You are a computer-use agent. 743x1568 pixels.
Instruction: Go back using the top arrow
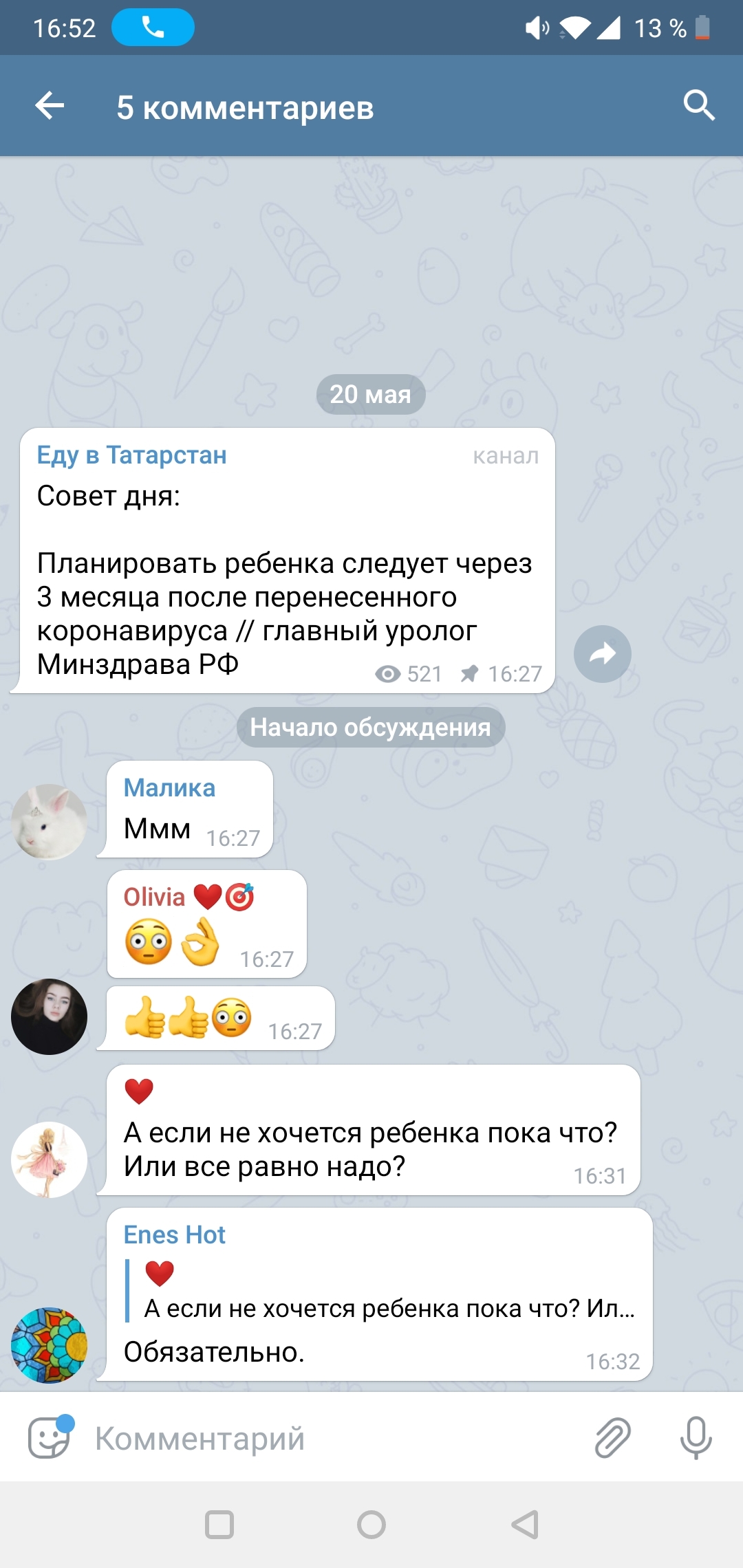pos(50,106)
